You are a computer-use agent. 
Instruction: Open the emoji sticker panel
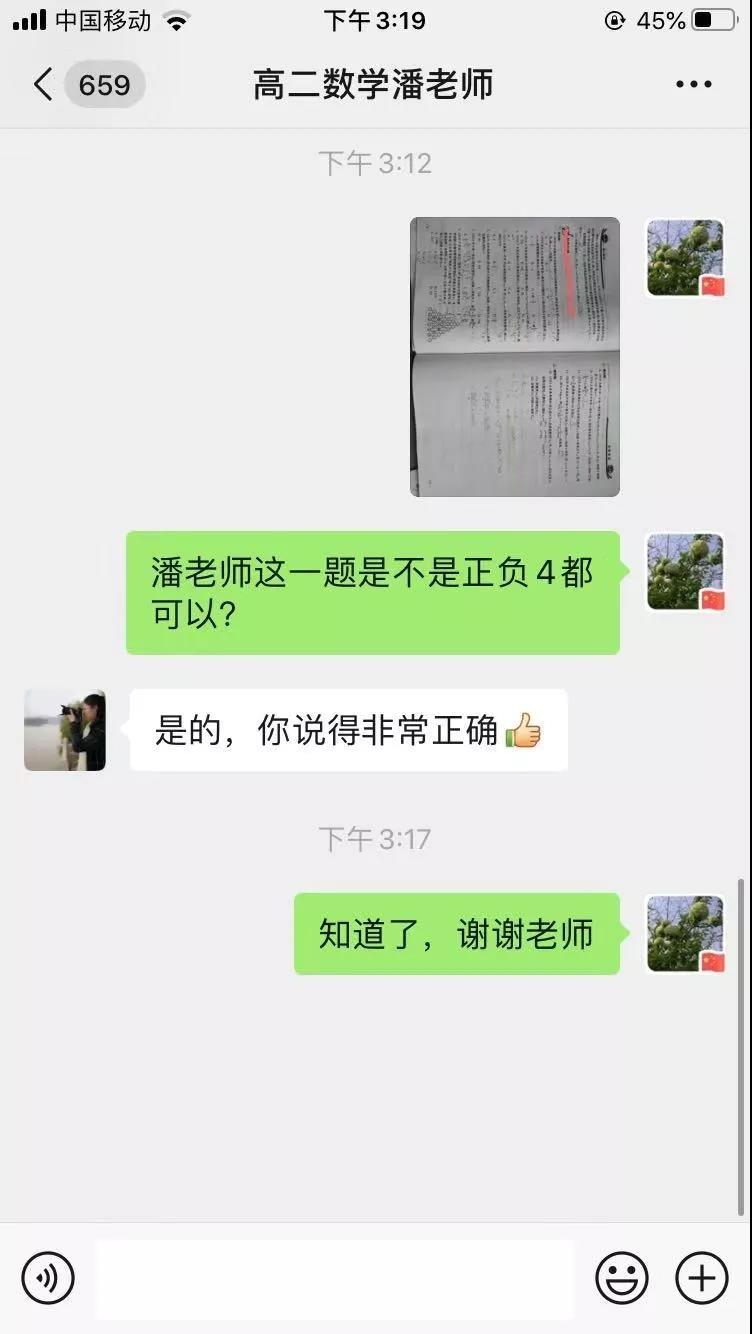622,1278
